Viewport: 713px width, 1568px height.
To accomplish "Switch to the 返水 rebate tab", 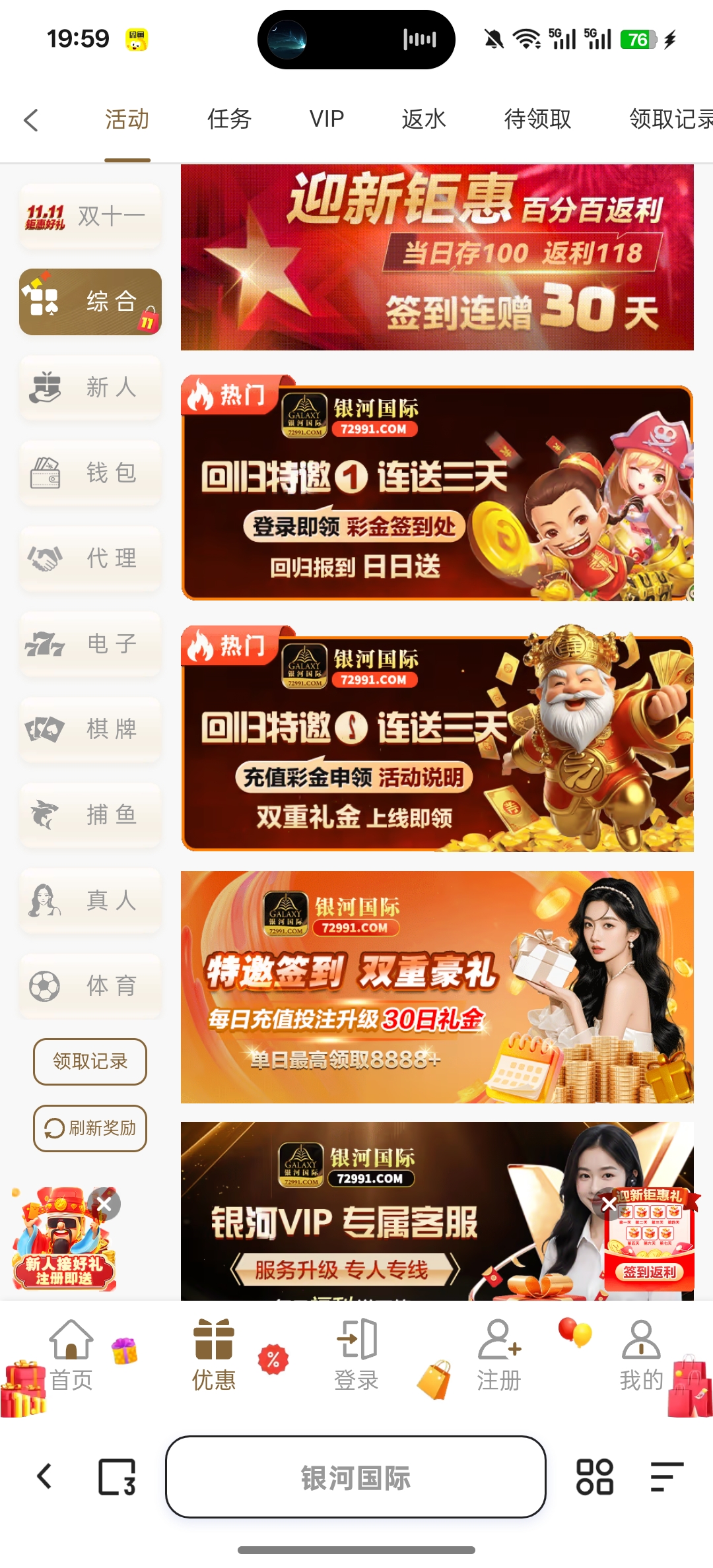I will [424, 119].
